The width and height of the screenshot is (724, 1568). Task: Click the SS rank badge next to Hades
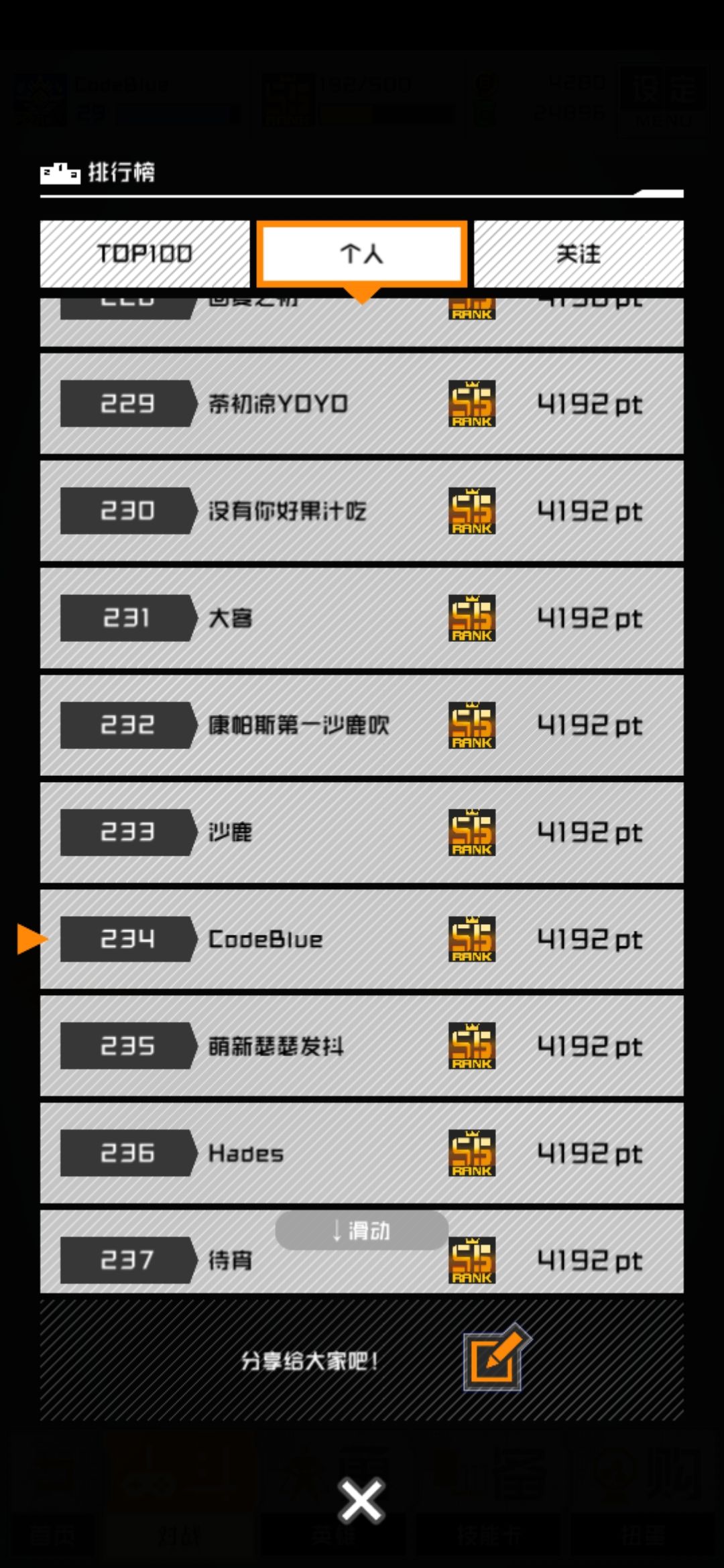tap(471, 1153)
